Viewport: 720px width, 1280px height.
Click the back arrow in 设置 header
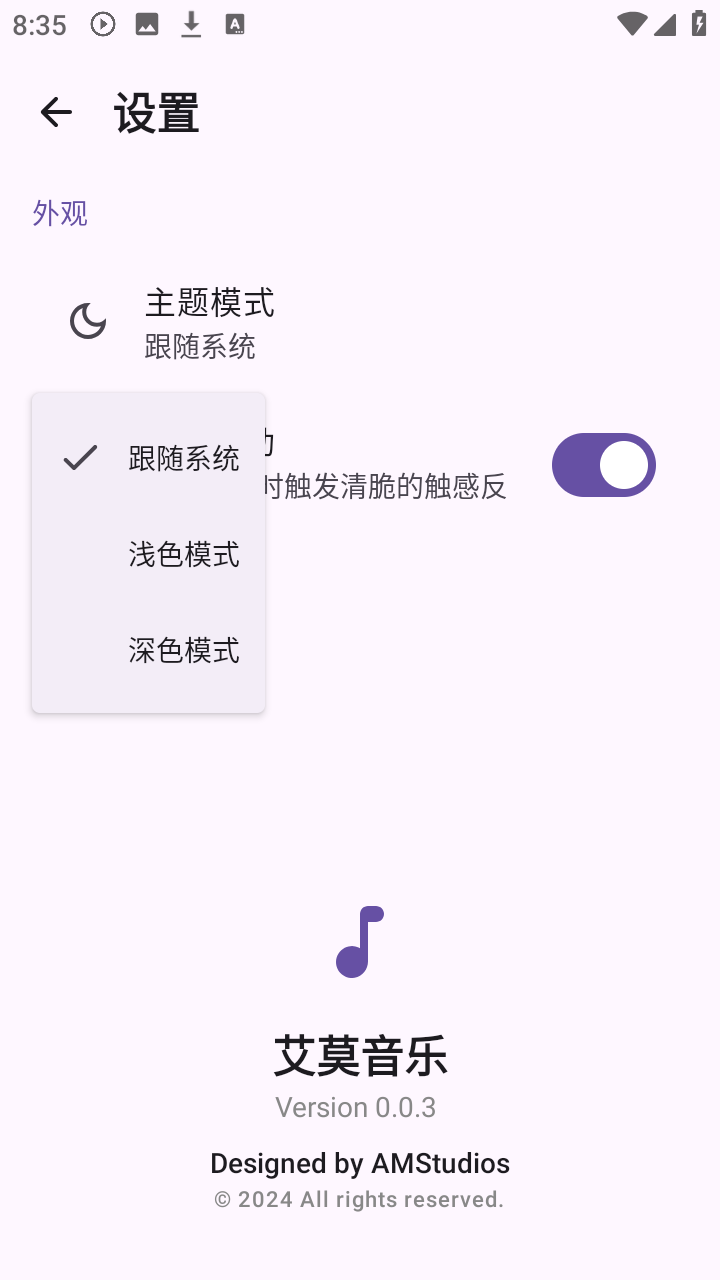pos(56,112)
